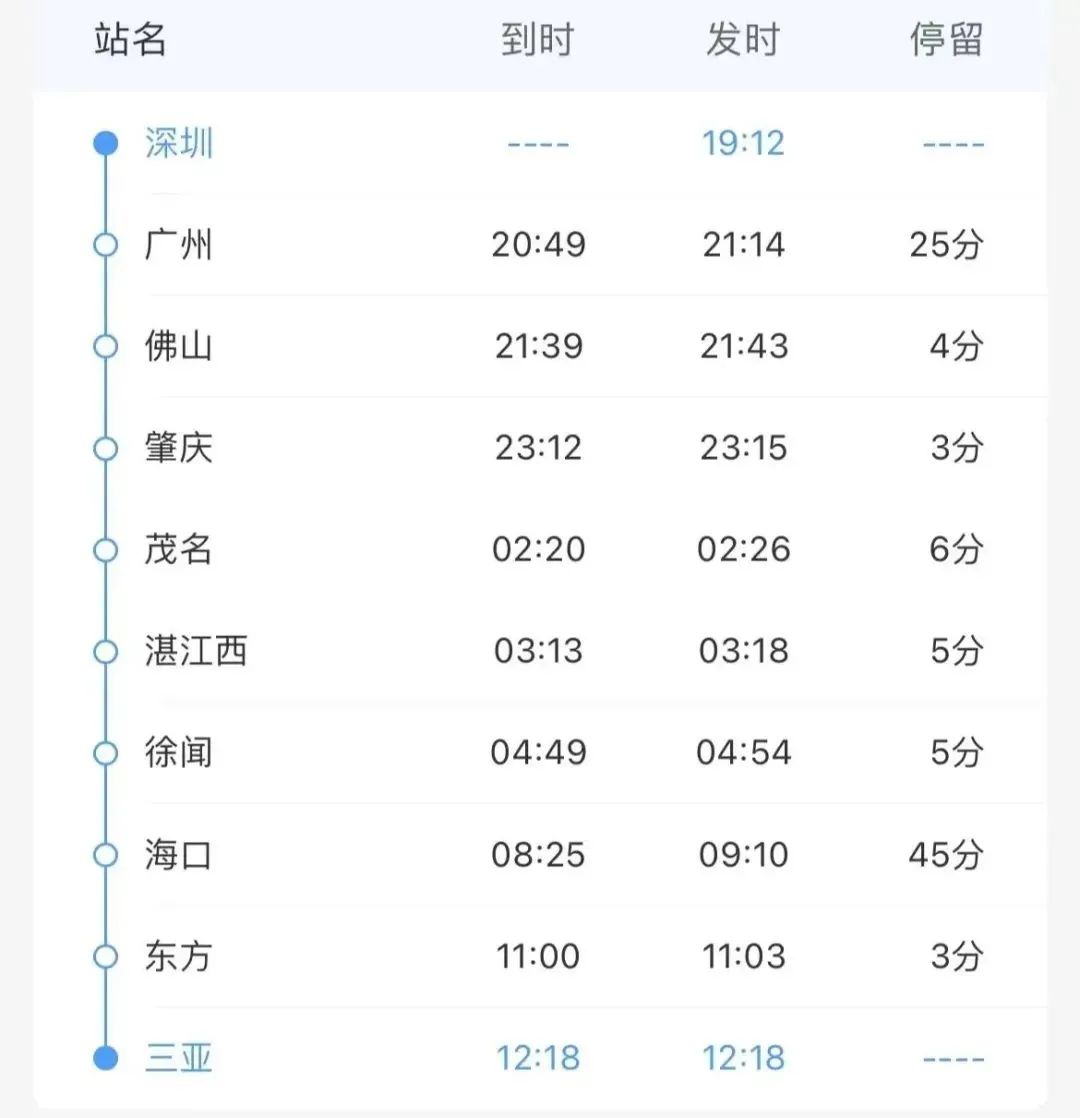Click the station marker for 肇庆
Image resolution: width=1080 pixels, height=1118 pixels.
point(104,448)
